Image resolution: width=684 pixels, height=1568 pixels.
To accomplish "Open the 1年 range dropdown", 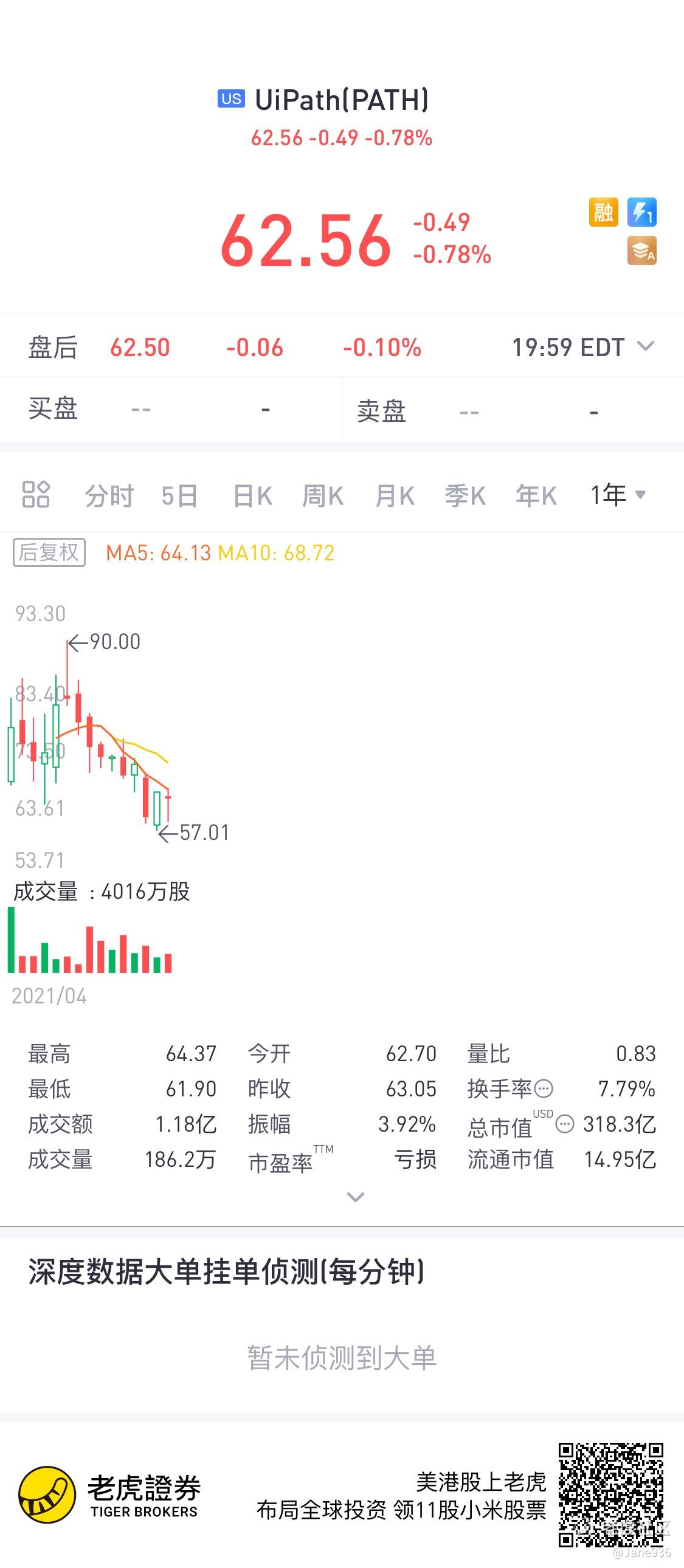I will (618, 495).
